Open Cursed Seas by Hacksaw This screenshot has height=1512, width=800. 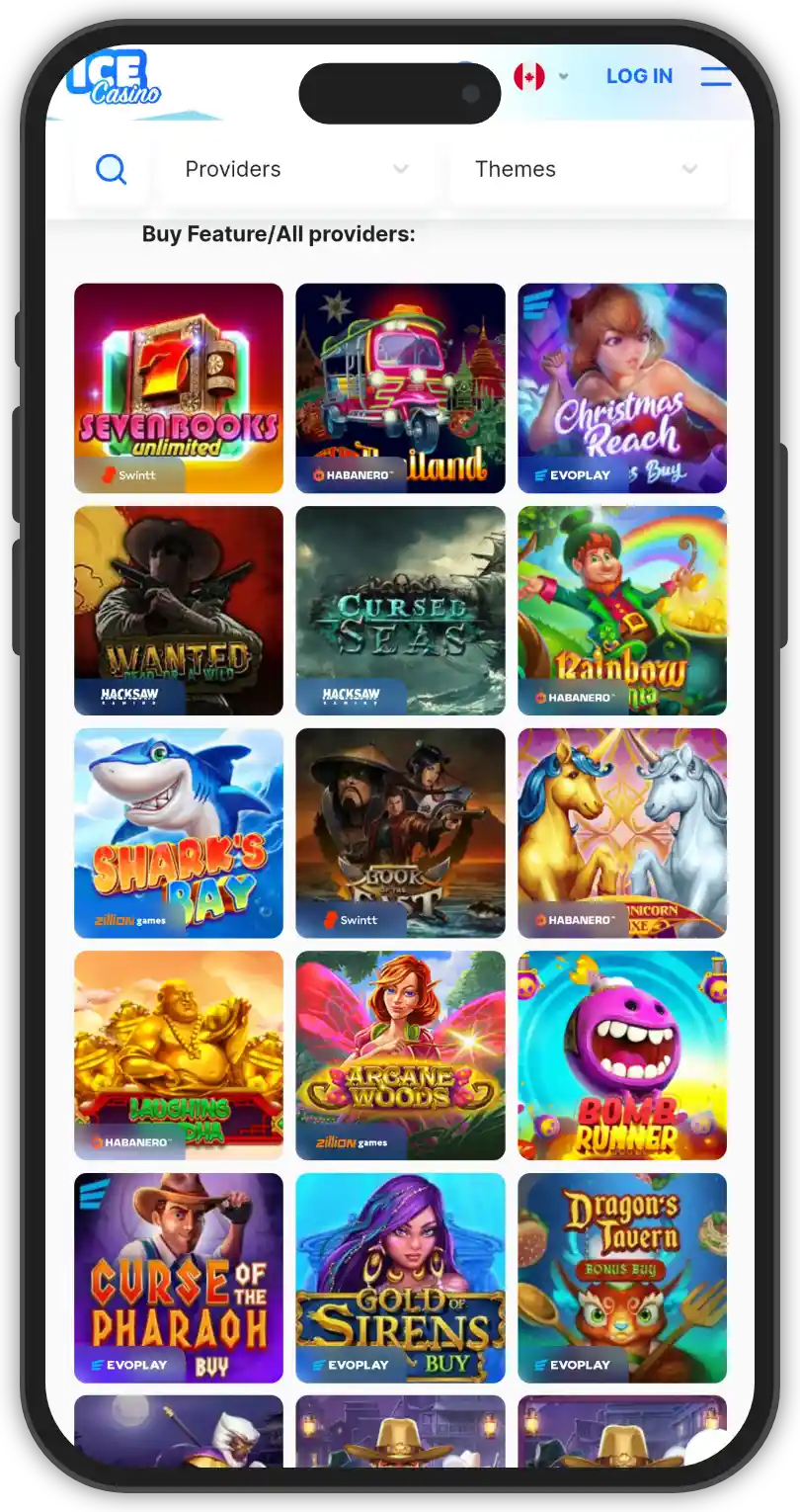tap(400, 610)
